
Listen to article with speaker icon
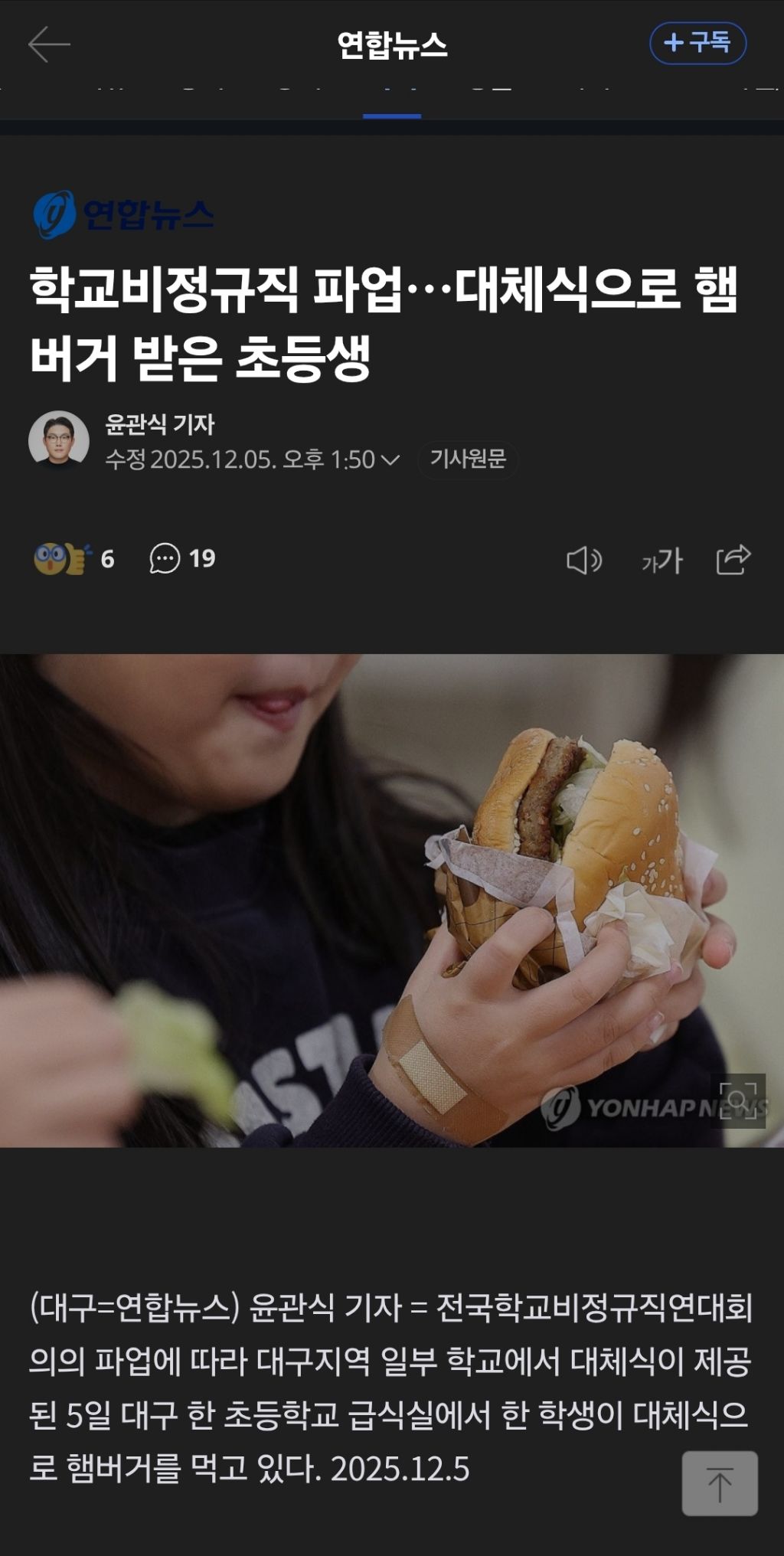coord(583,561)
